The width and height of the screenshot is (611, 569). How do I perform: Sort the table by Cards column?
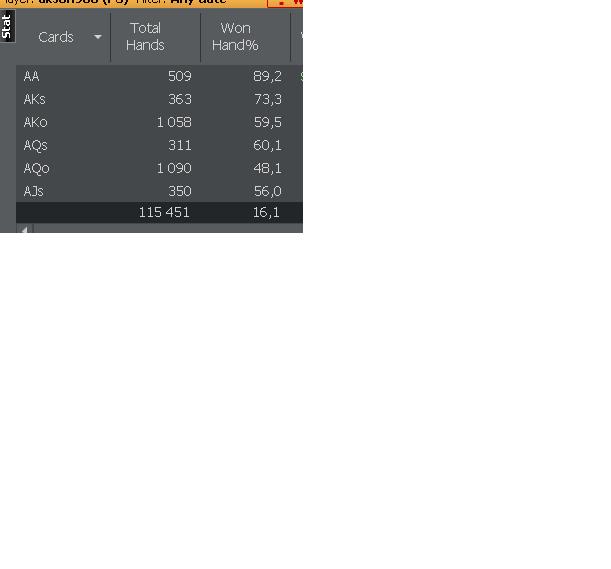[55, 37]
